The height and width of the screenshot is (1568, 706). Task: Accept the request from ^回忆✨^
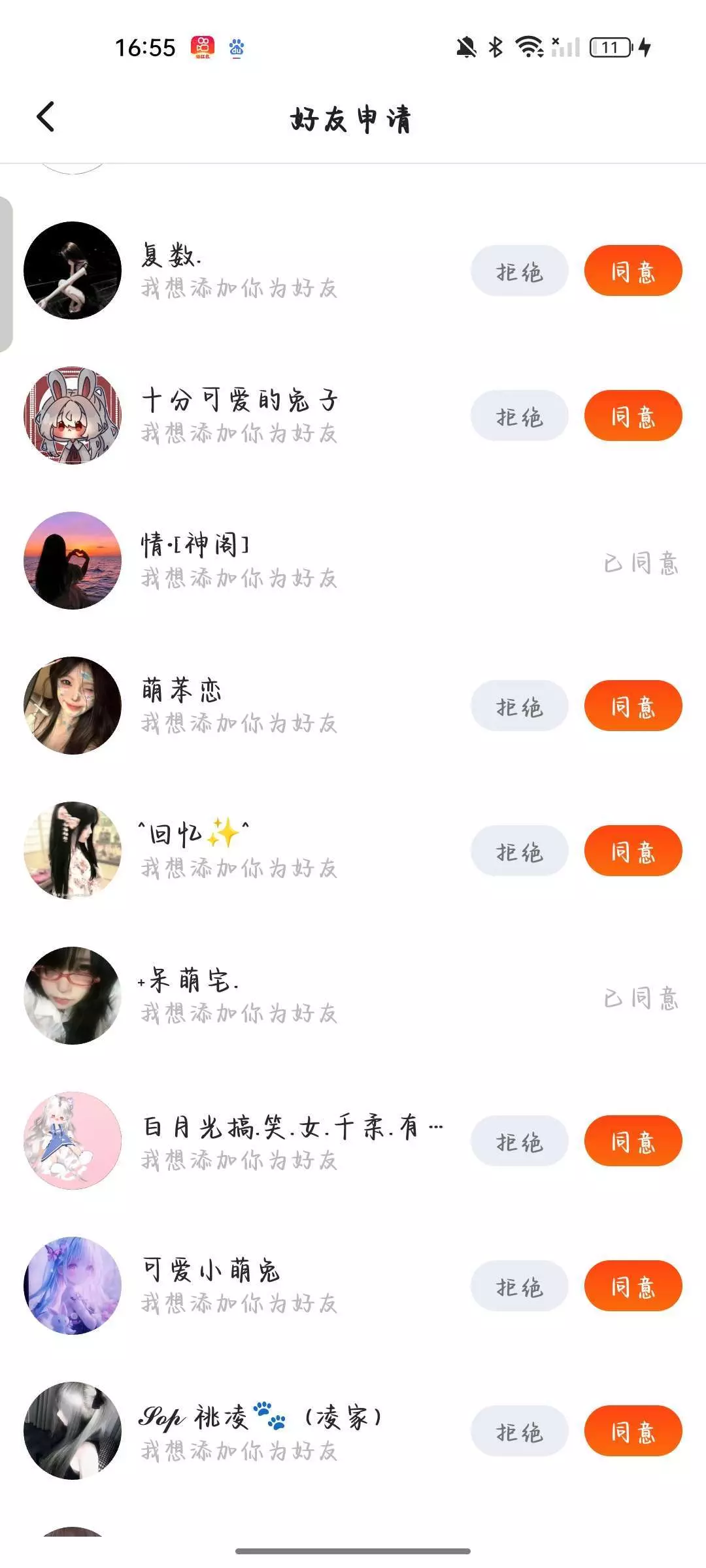[633, 851]
